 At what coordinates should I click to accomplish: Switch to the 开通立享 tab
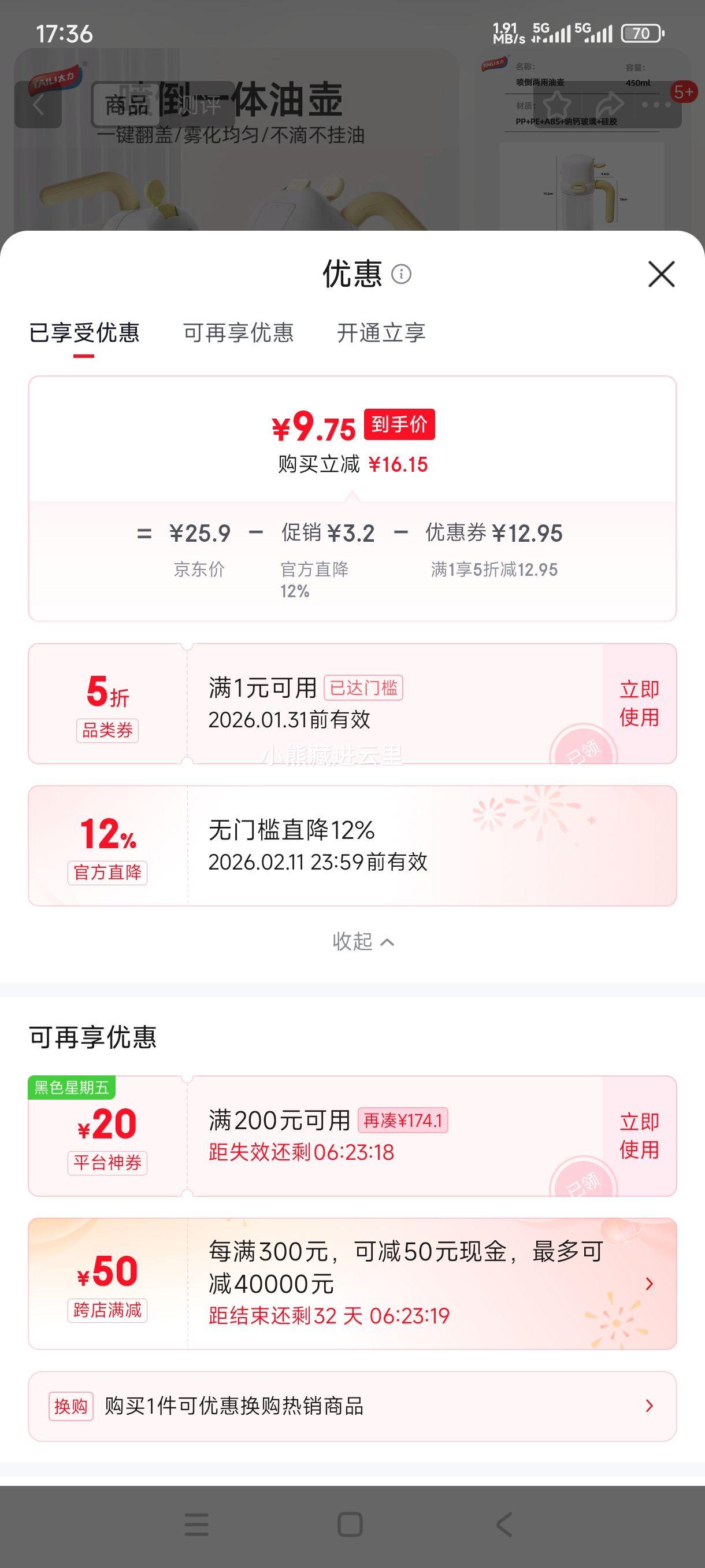coord(381,334)
